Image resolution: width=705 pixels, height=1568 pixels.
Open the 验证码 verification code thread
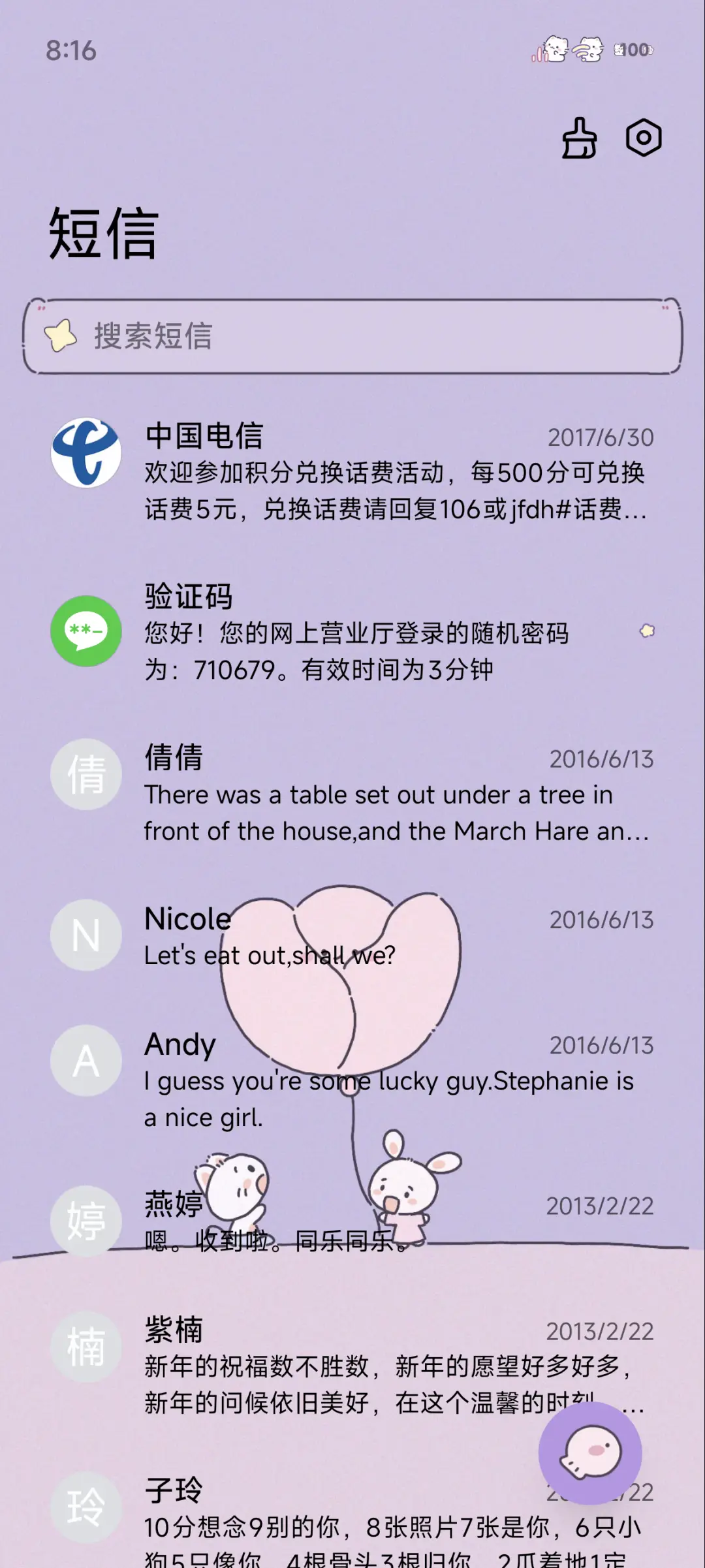(352, 632)
